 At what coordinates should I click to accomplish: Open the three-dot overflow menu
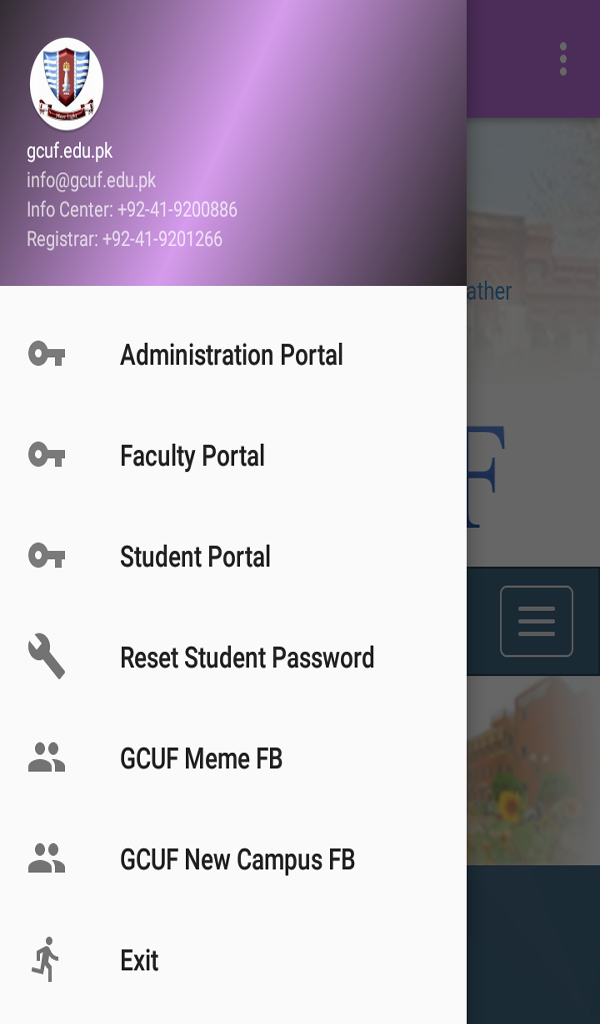[563, 59]
